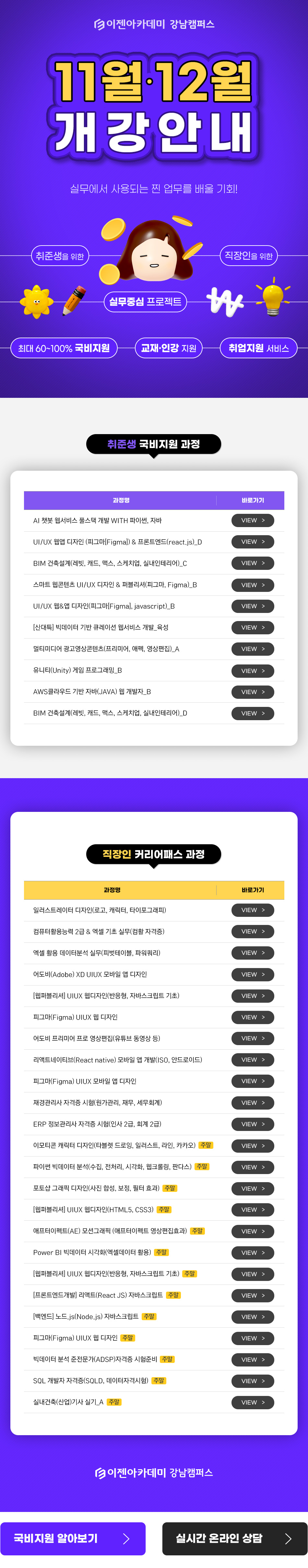308x1568 pixels.
Task: View SQL 개발자 자격증(SQLD) course
Action: [253, 1380]
